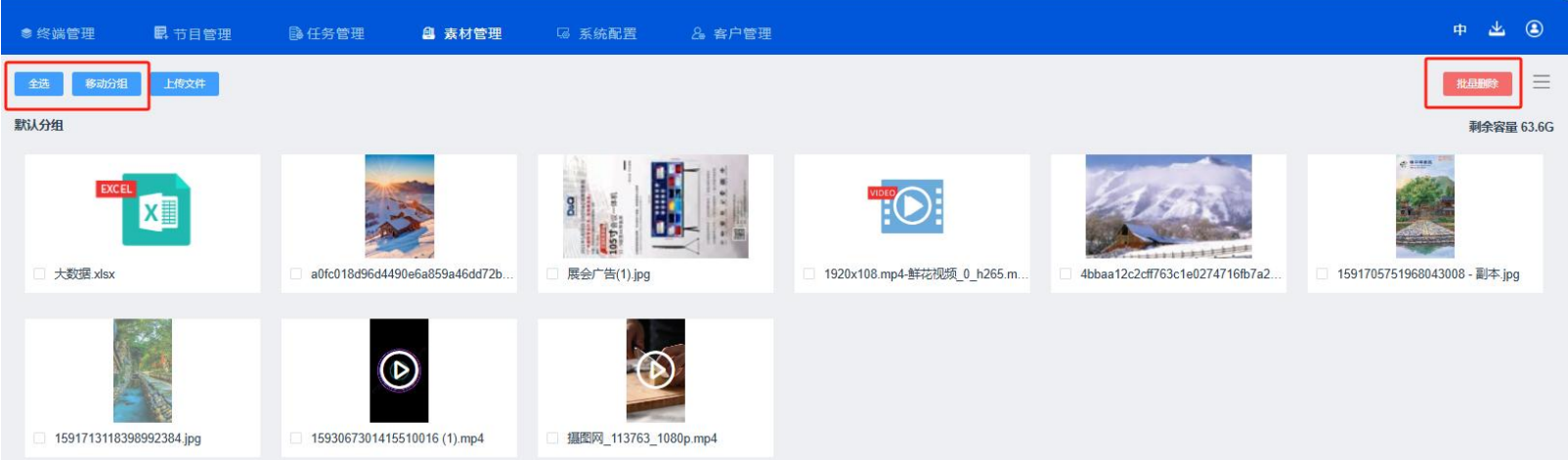The height and width of the screenshot is (460, 1568).
Task: Switch language with the 中 icon
Action: (1459, 30)
